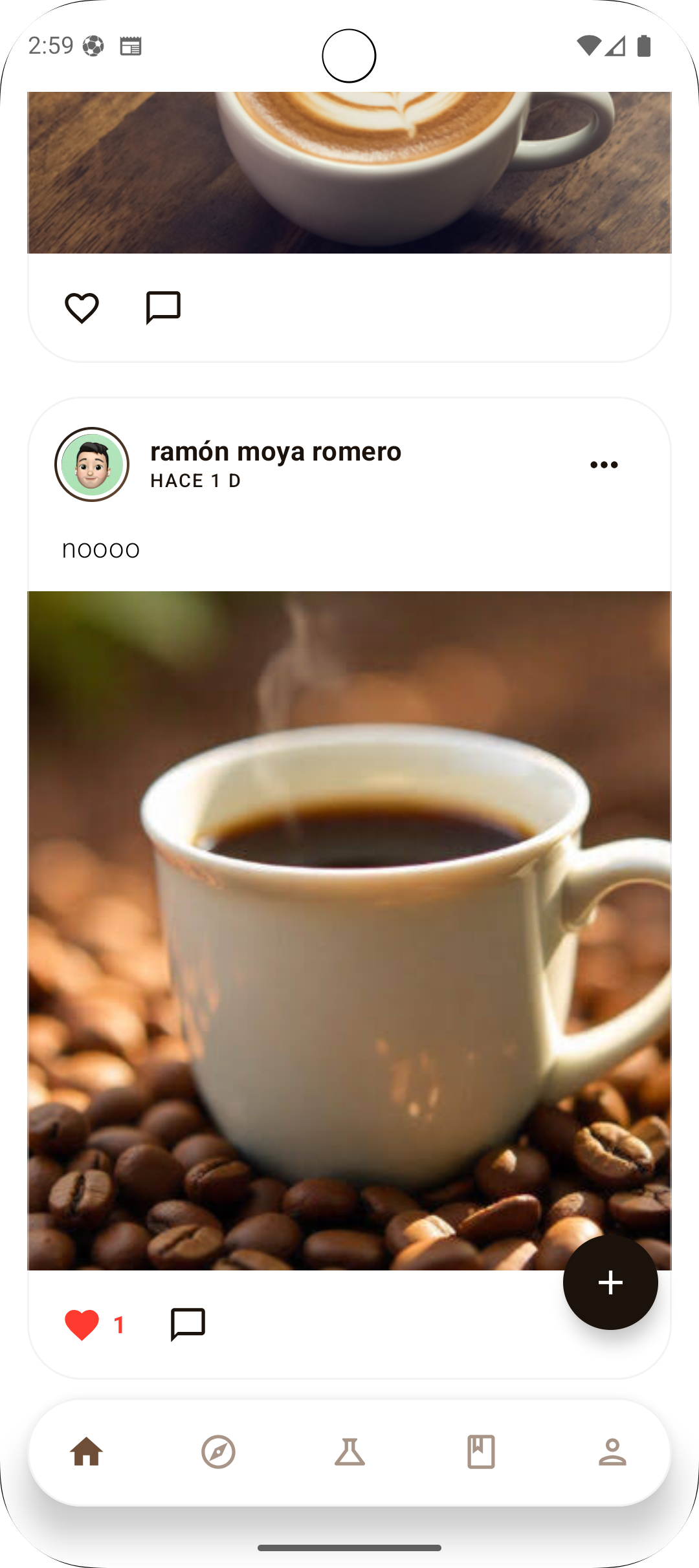Unlike ramón moya romero's post
Screen dimensions: 699x1568
click(82, 1325)
